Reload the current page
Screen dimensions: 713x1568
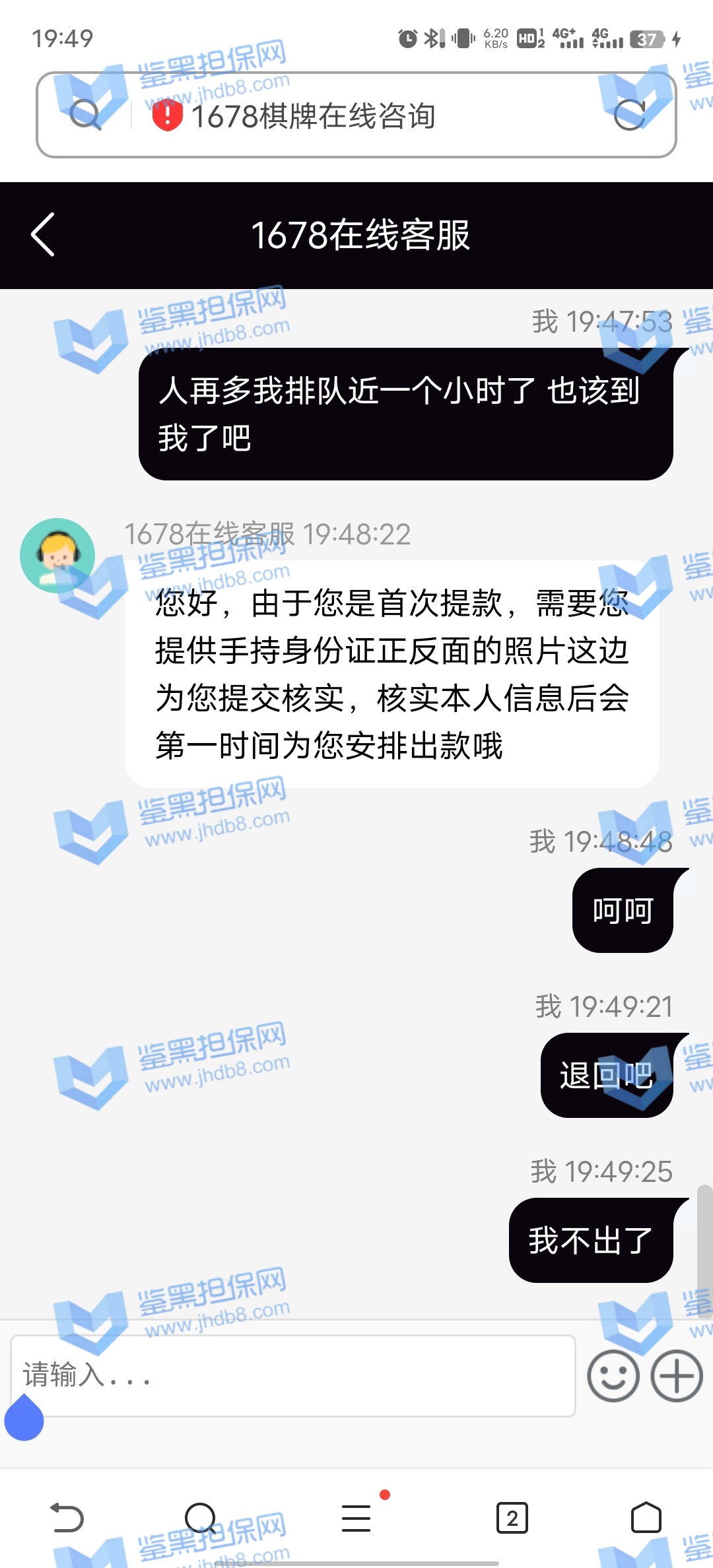pyautogui.click(x=629, y=115)
